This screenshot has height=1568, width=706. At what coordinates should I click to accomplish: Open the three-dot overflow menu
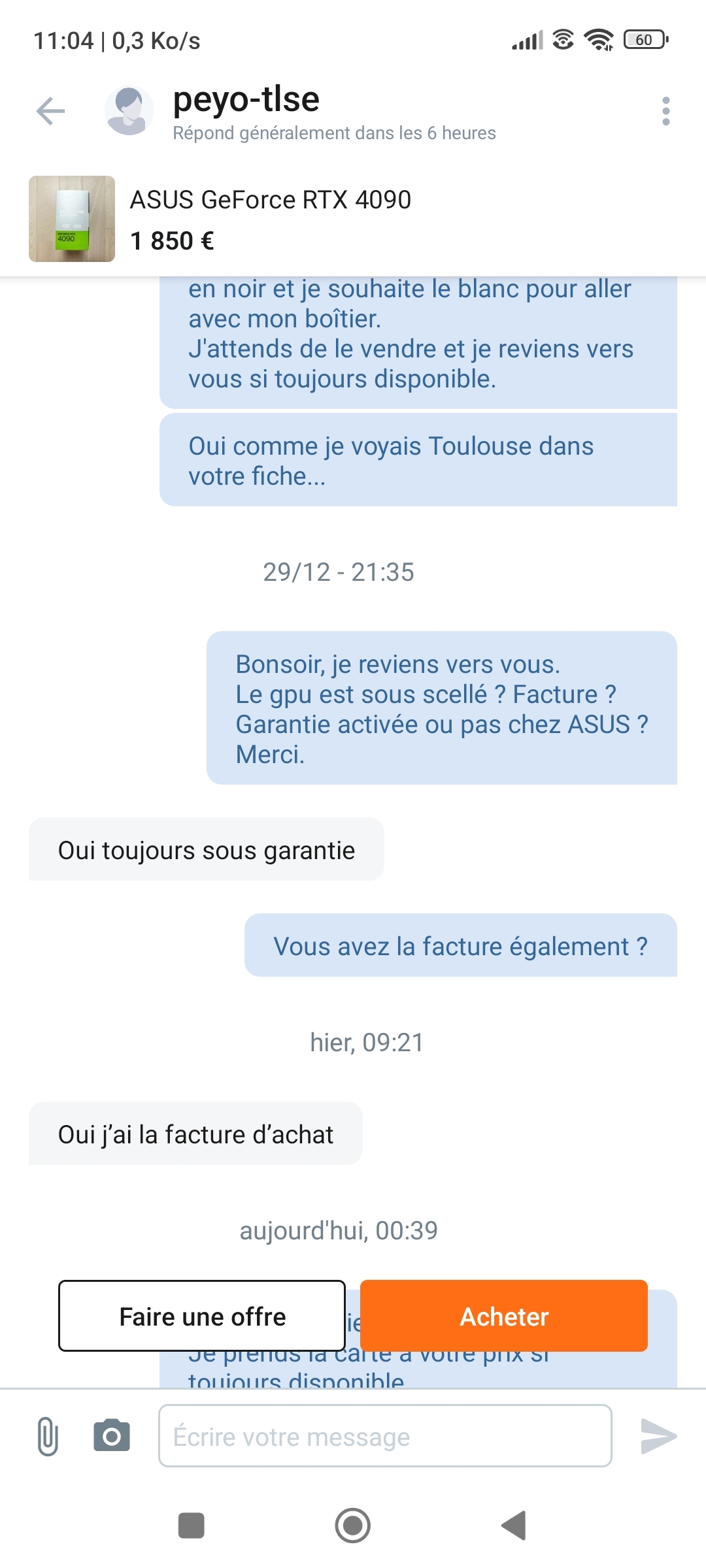[665, 111]
